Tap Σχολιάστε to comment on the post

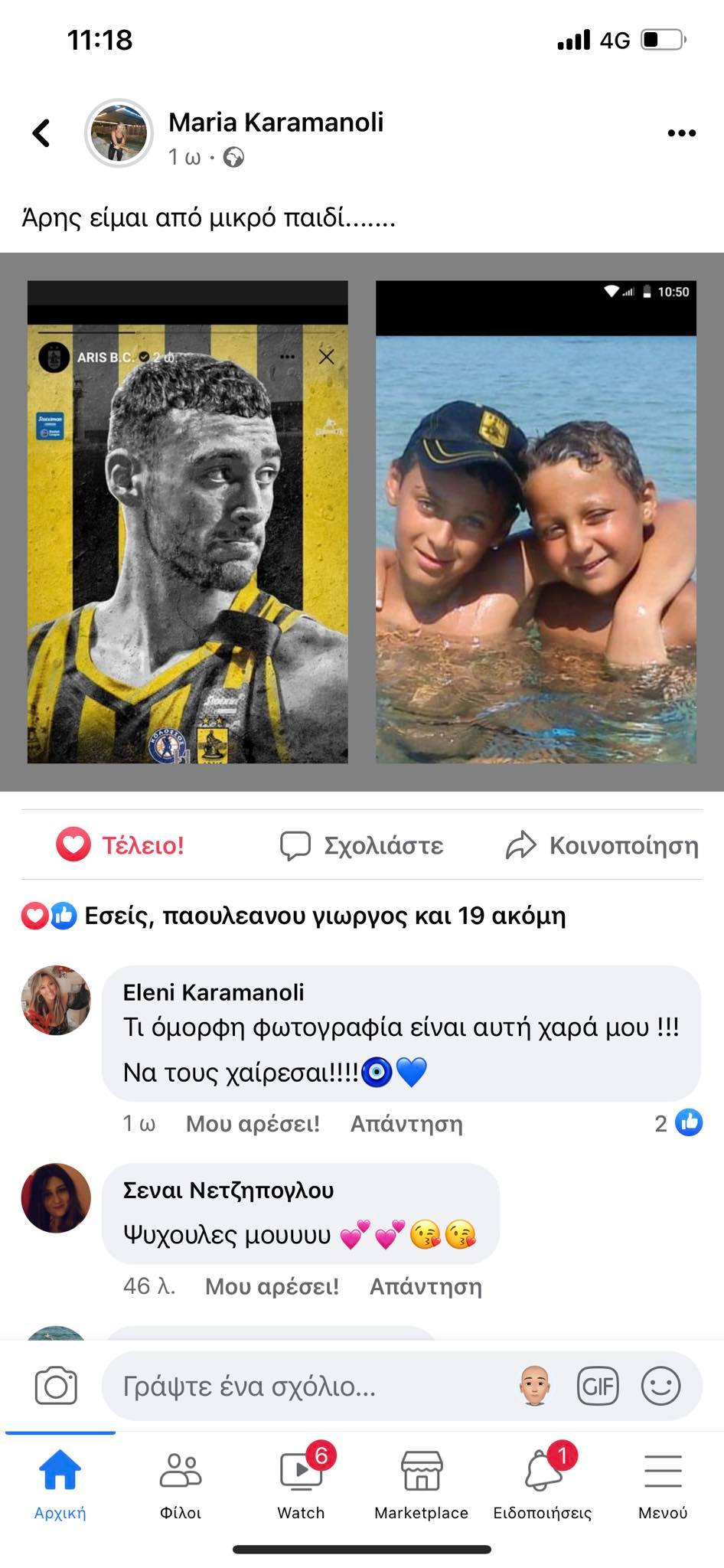pos(361,845)
